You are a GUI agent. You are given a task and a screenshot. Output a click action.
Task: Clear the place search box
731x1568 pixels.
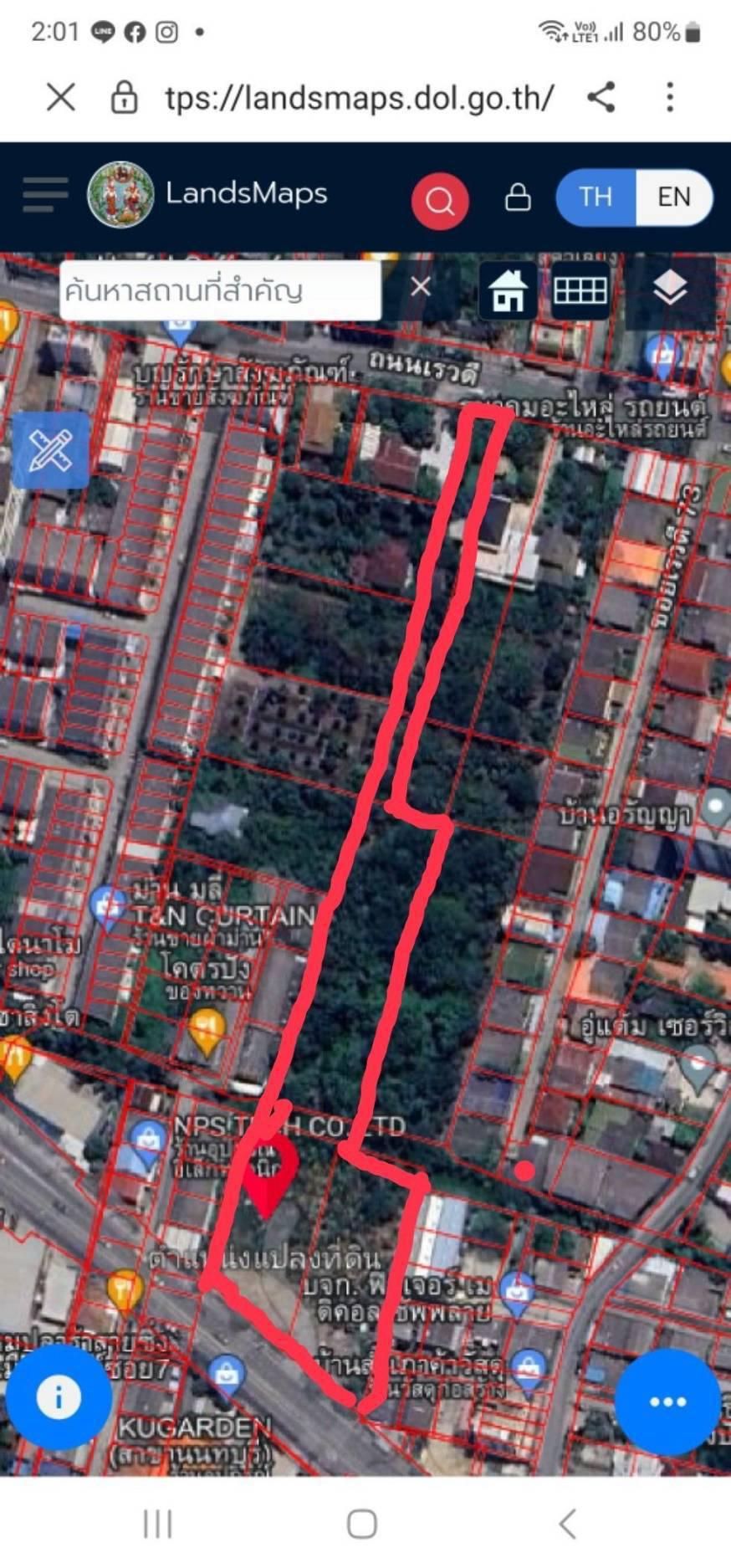click(x=421, y=287)
